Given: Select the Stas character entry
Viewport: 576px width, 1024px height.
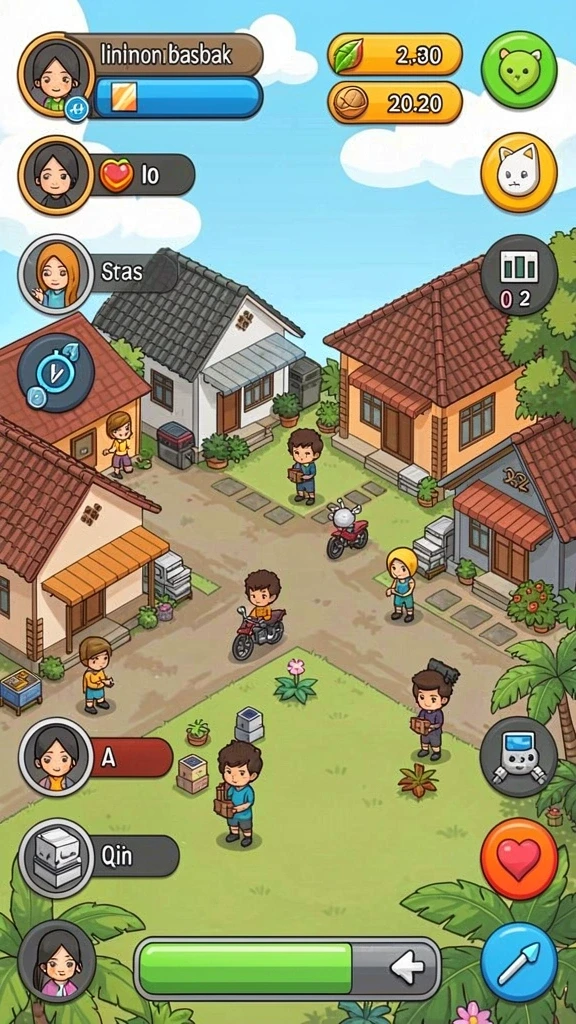Looking at the screenshot, I should (98, 274).
